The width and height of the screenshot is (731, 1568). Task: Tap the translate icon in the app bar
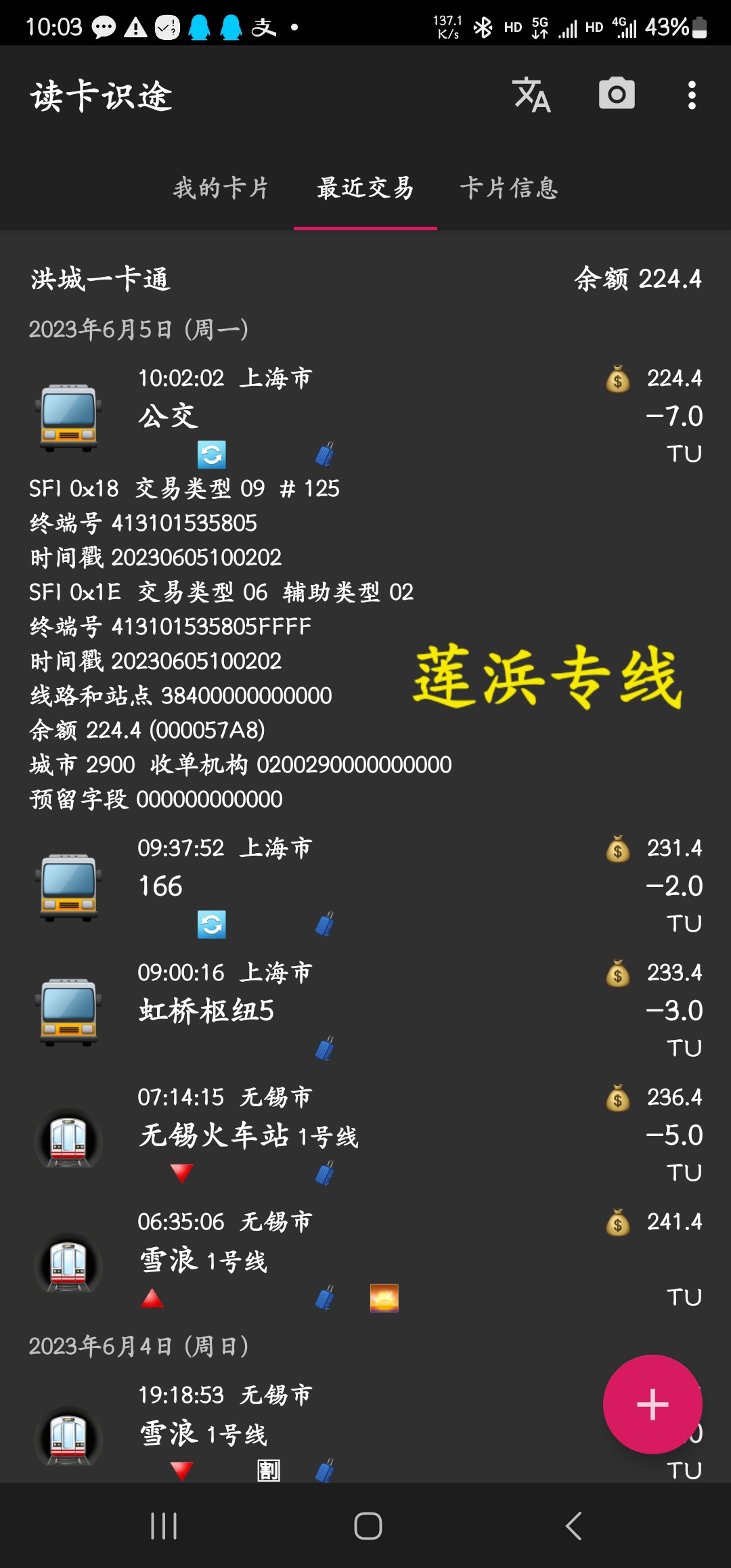click(532, 95)
